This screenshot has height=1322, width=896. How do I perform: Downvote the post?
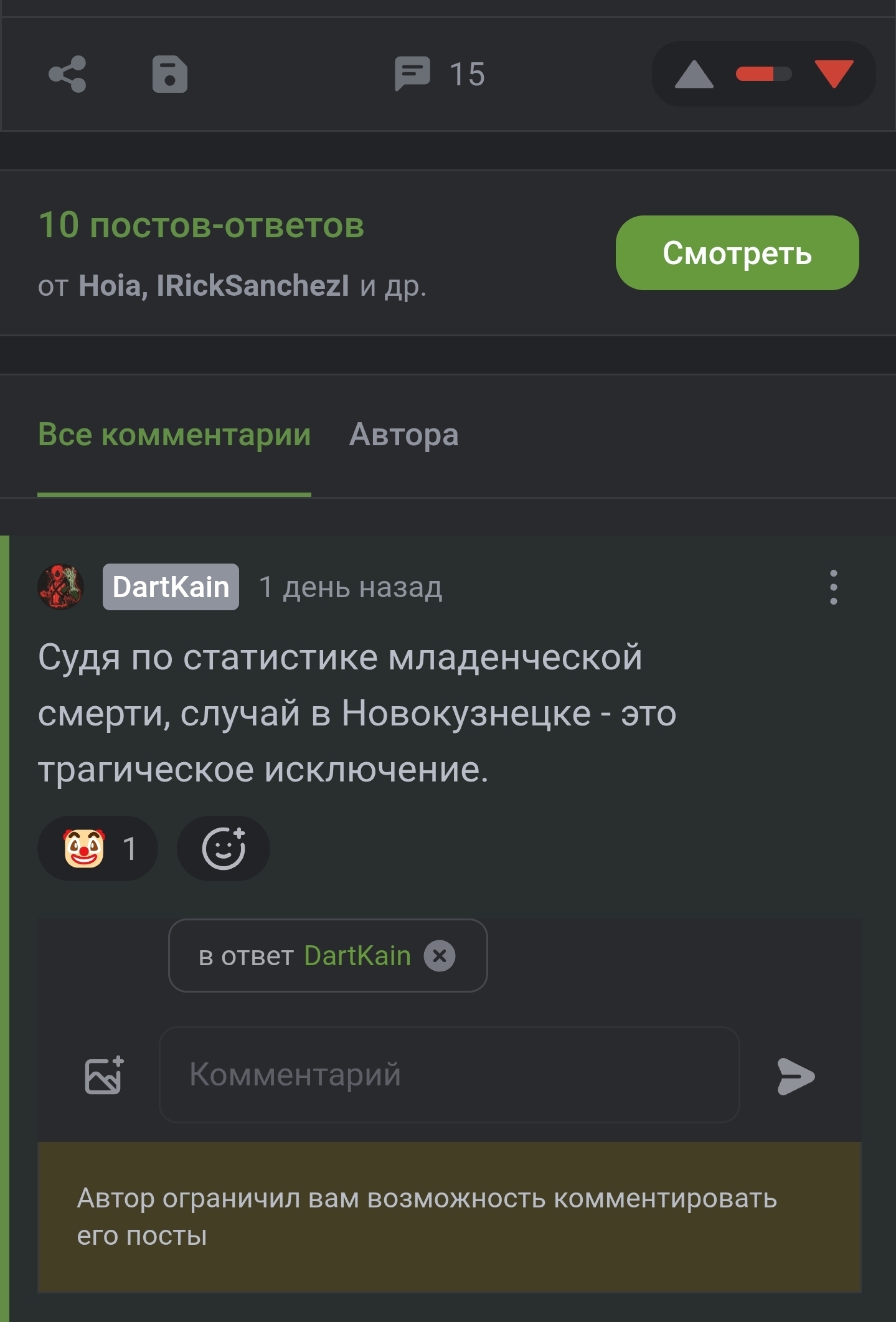834,74
